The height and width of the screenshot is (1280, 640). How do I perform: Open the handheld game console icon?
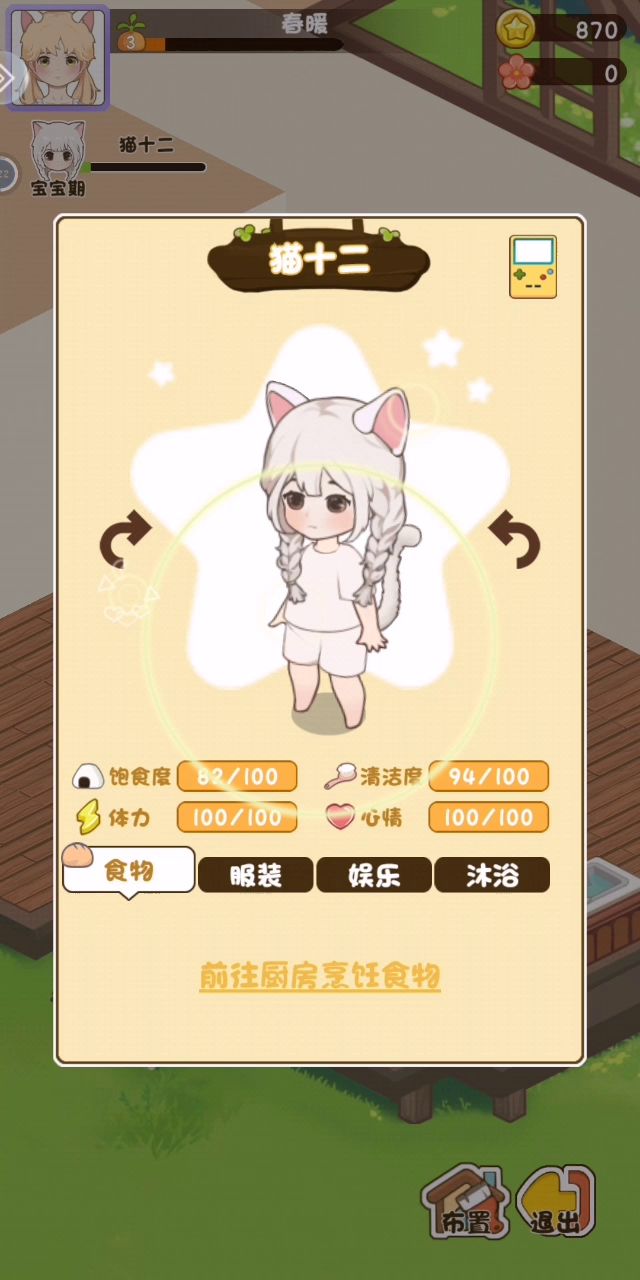(533, 267)
